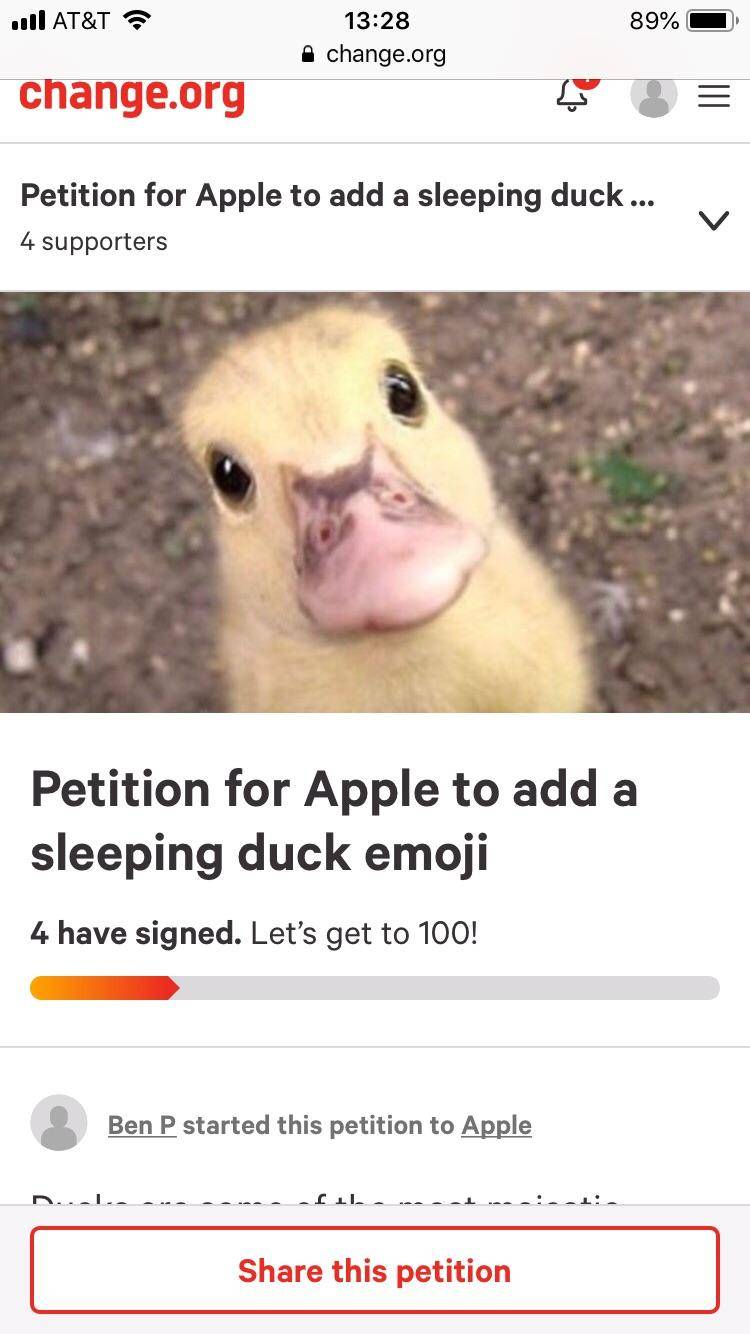
Task: Open the notifications bell
Action: point(572,95)
